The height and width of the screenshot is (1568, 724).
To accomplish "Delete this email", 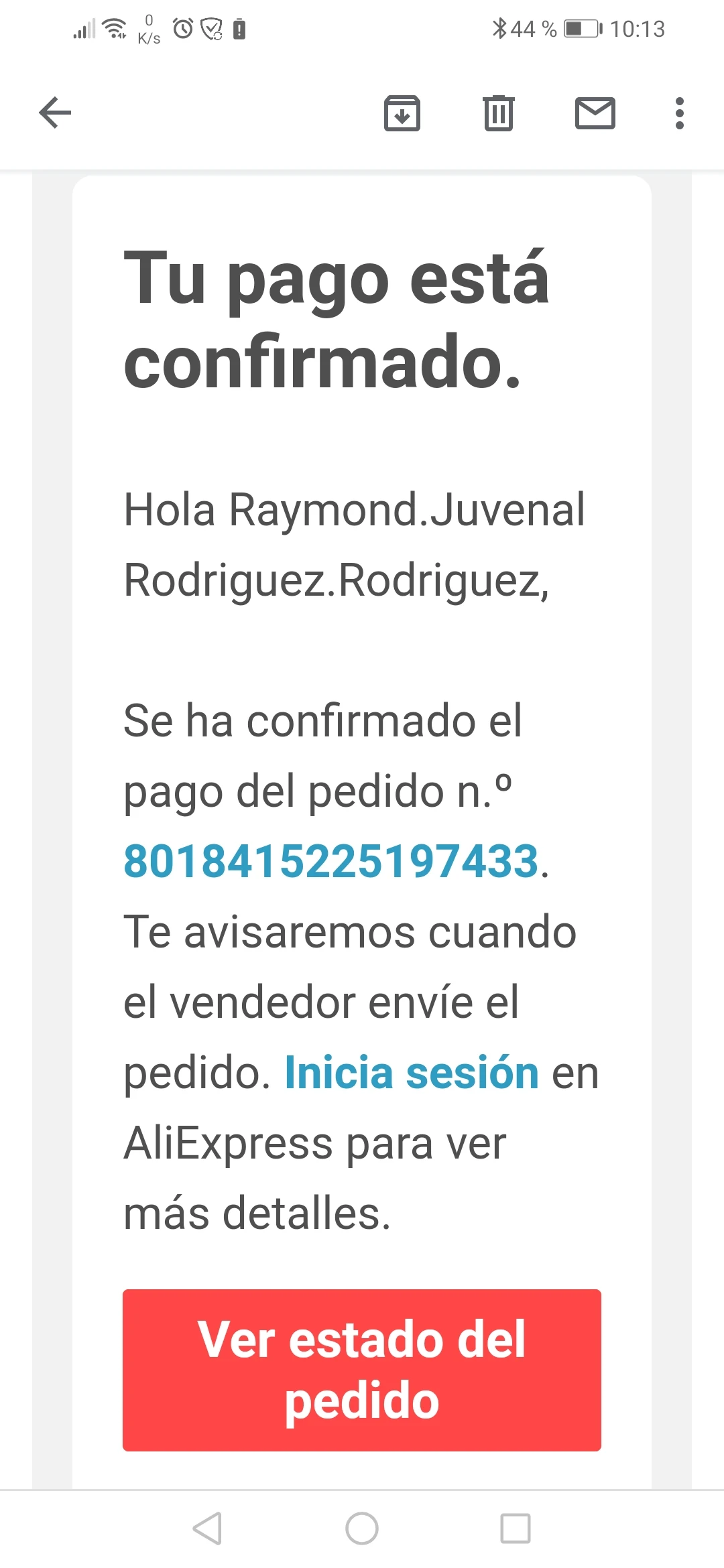I will coord(498,113).
